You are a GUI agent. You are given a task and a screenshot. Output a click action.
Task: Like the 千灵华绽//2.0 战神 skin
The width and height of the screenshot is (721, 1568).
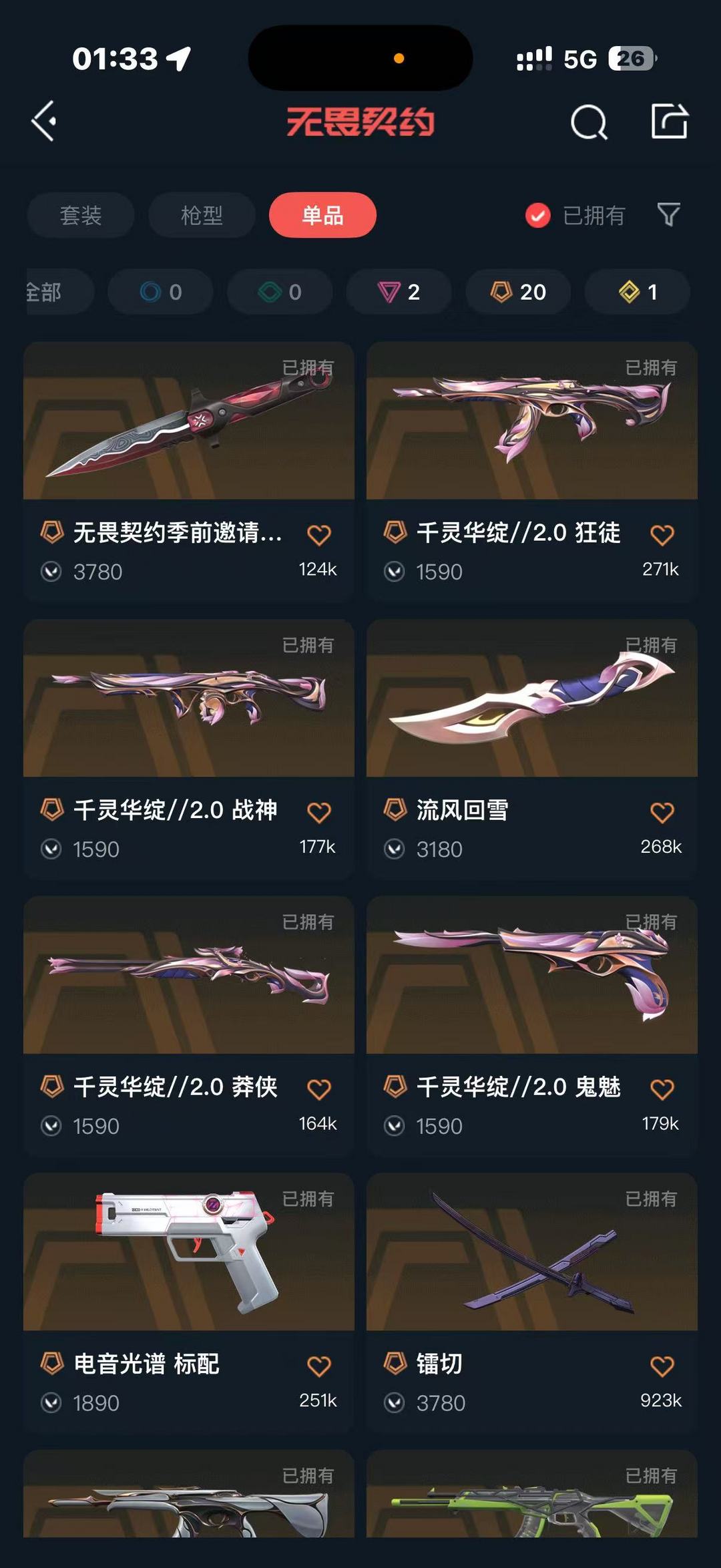point(318,812)
